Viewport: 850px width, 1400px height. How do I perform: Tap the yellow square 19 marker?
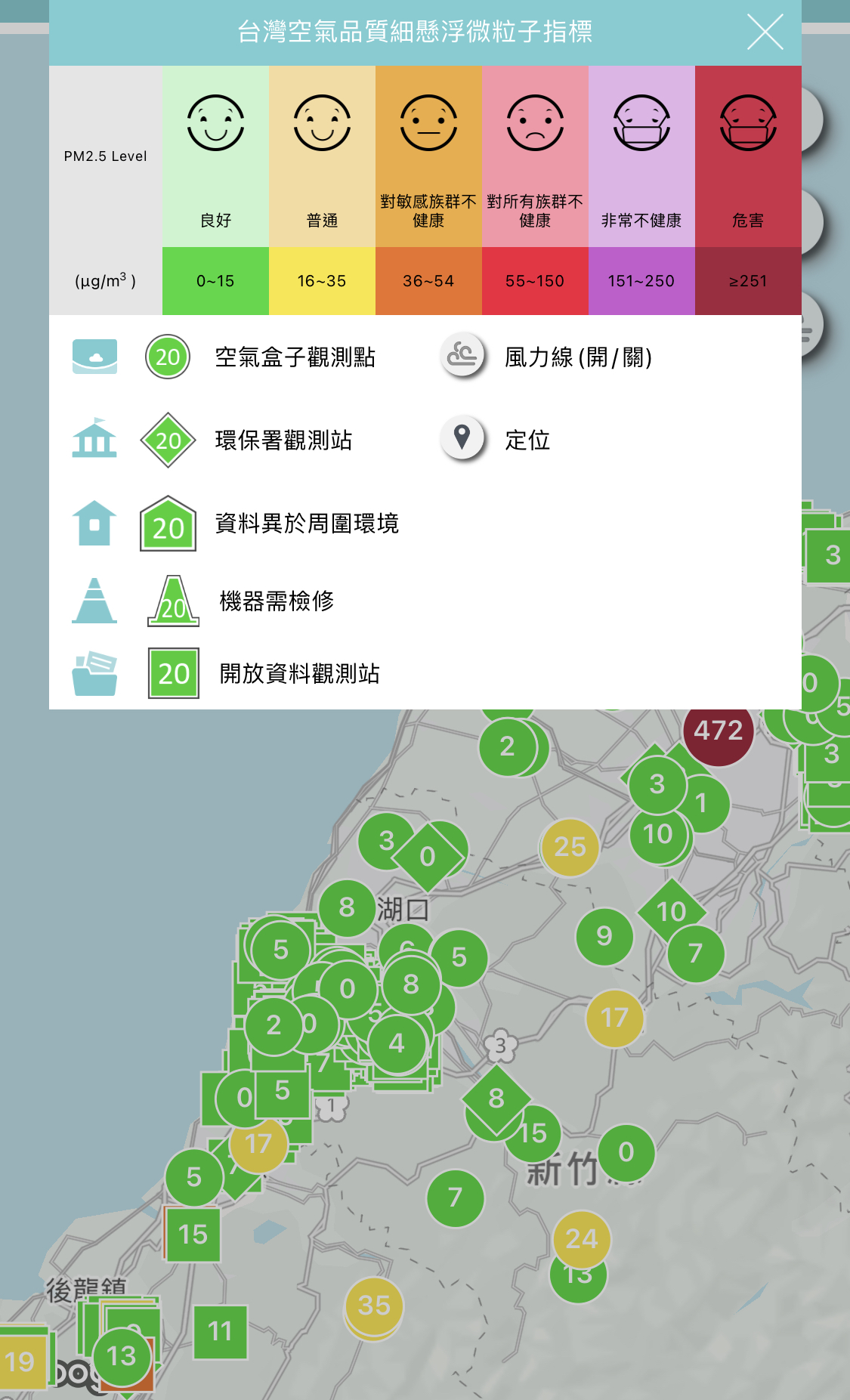pyautogui.click(x=21, y=1361)
